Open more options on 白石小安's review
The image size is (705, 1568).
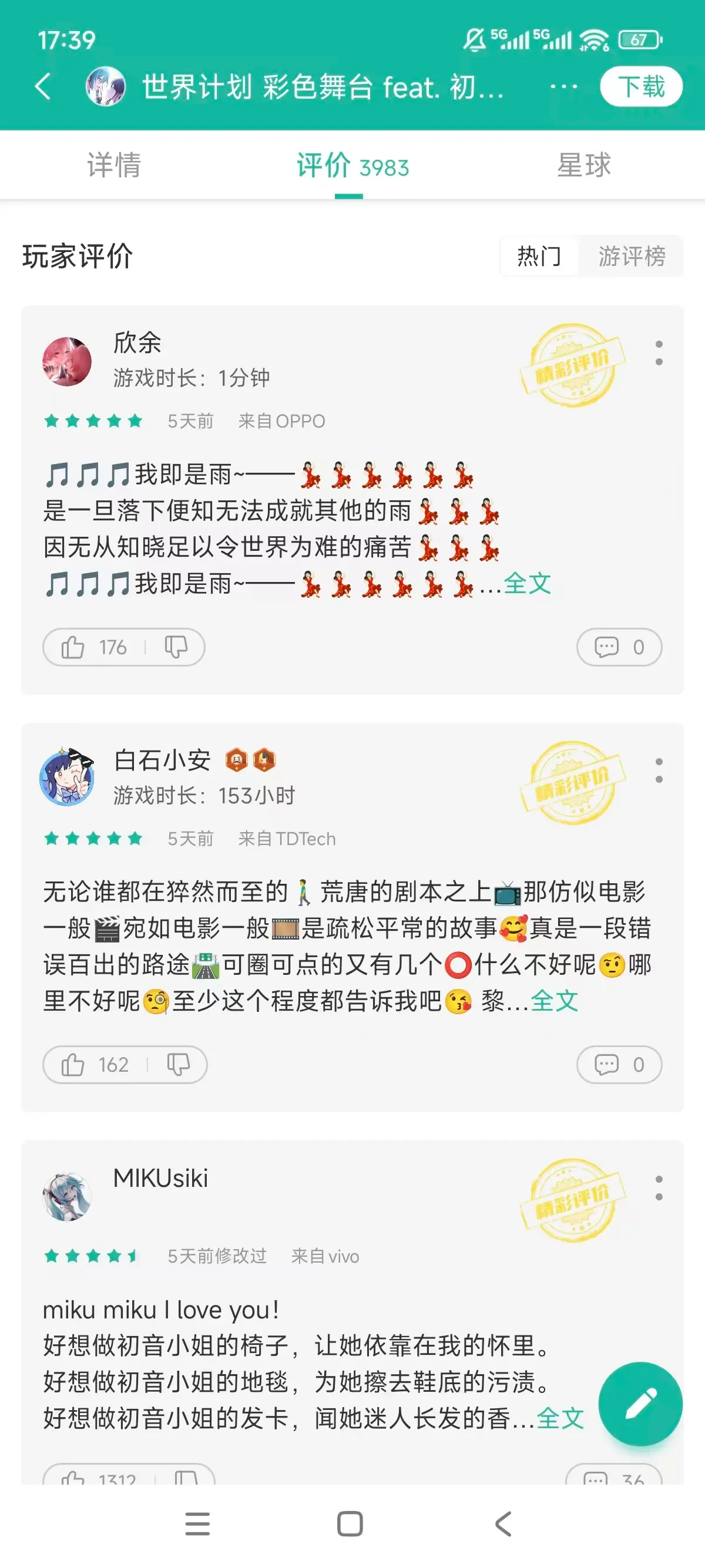[658, 770]
